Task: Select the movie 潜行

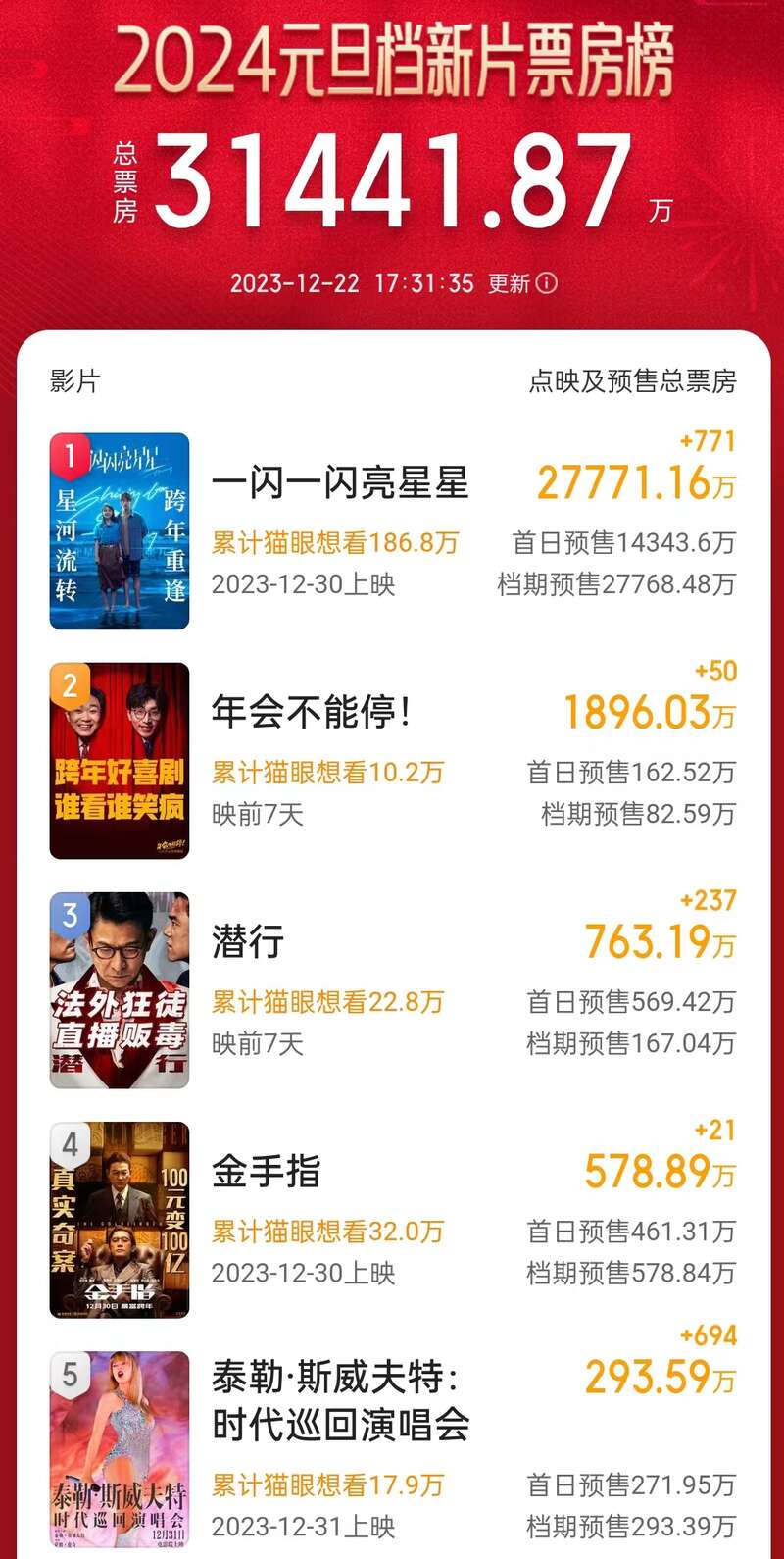Action: coord(248,941)
